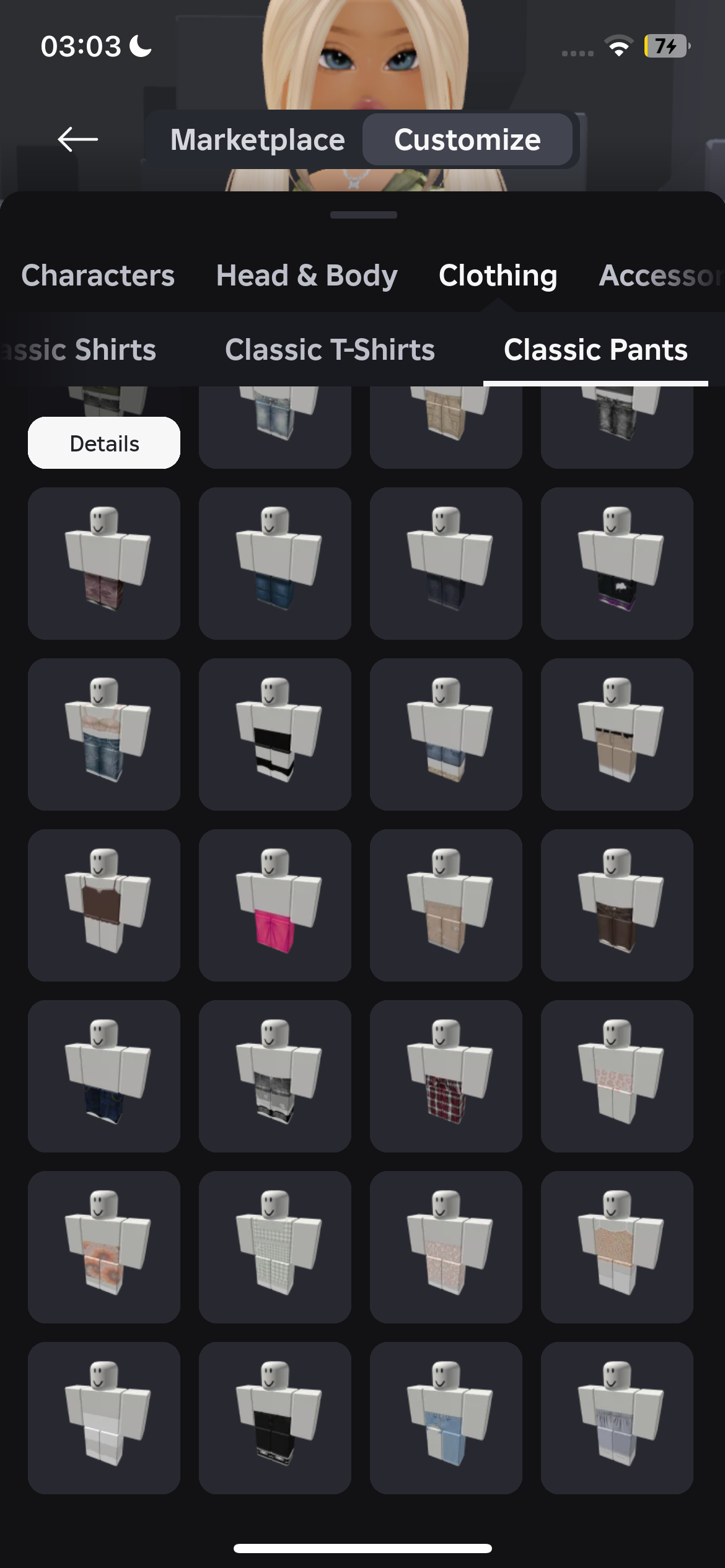Choose the red plaid pants
This screenshot has width=725, height=1568.
[x=446, y=1076]
